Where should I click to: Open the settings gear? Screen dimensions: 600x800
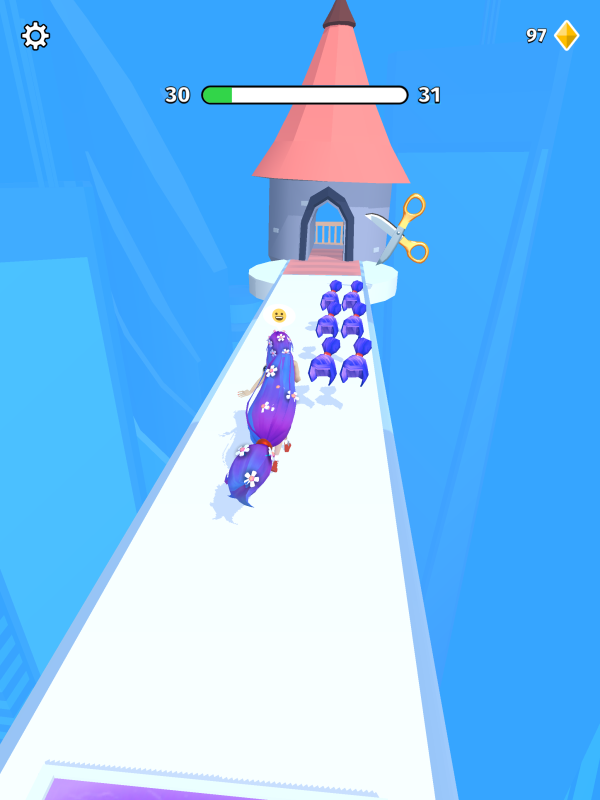pos(35,36)
